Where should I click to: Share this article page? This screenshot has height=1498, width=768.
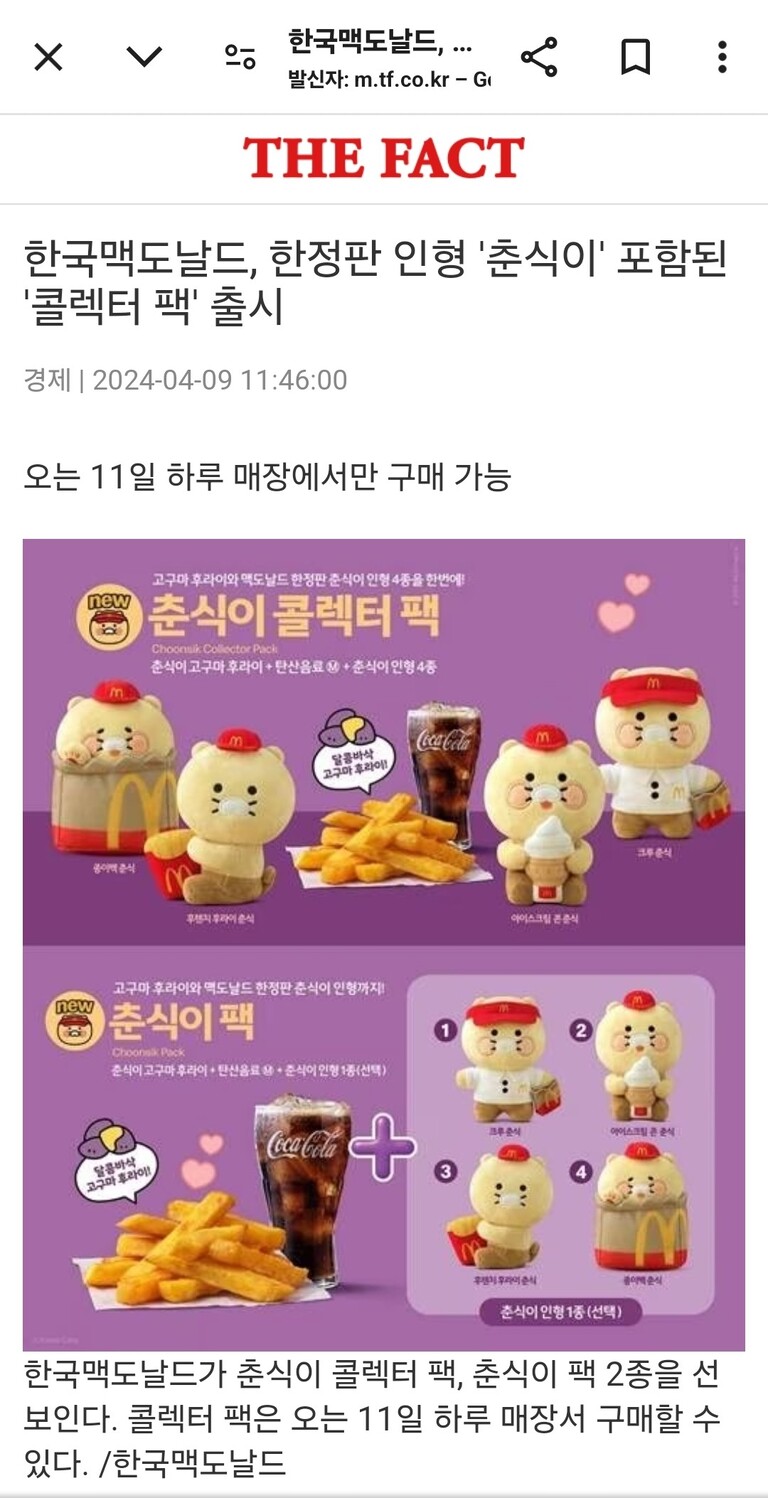(539, 57)
